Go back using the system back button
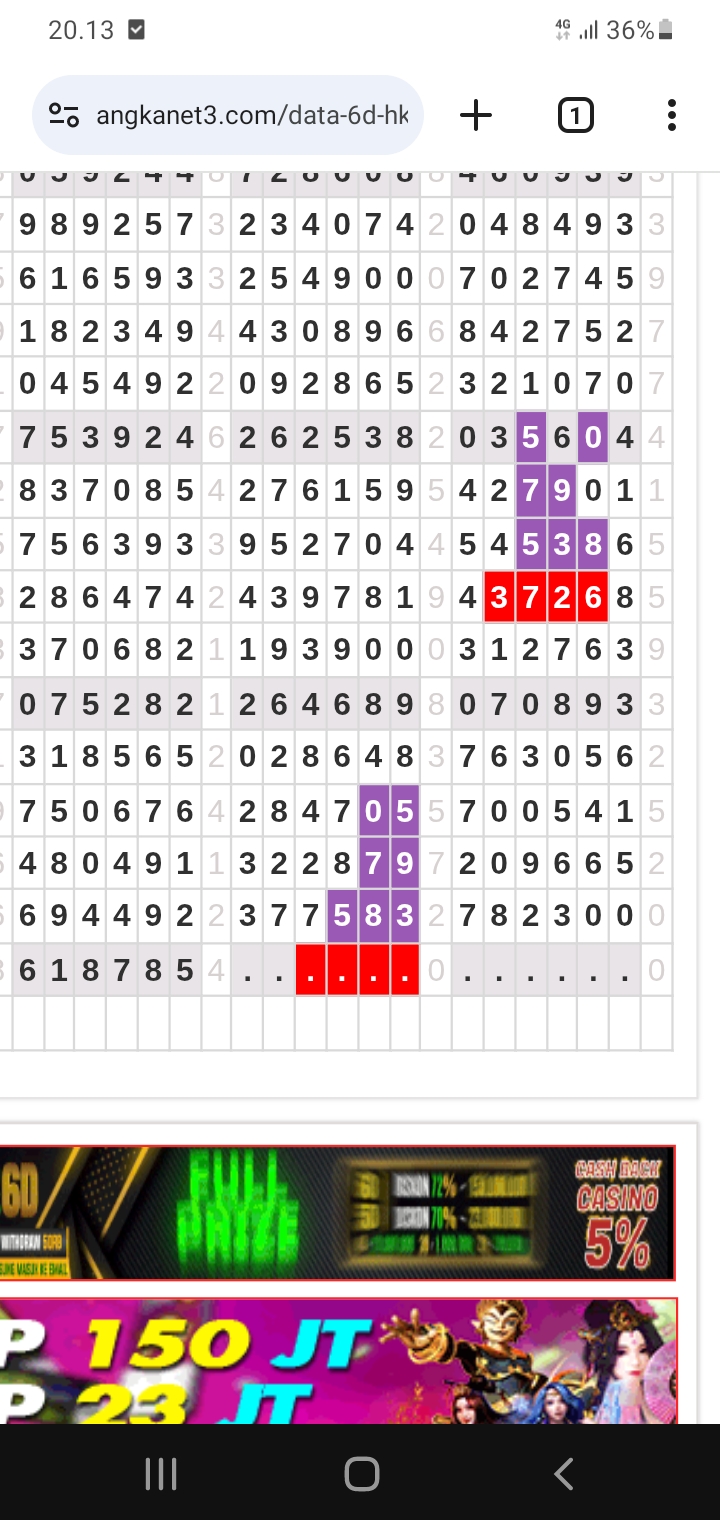 (x=563, y=1473)
